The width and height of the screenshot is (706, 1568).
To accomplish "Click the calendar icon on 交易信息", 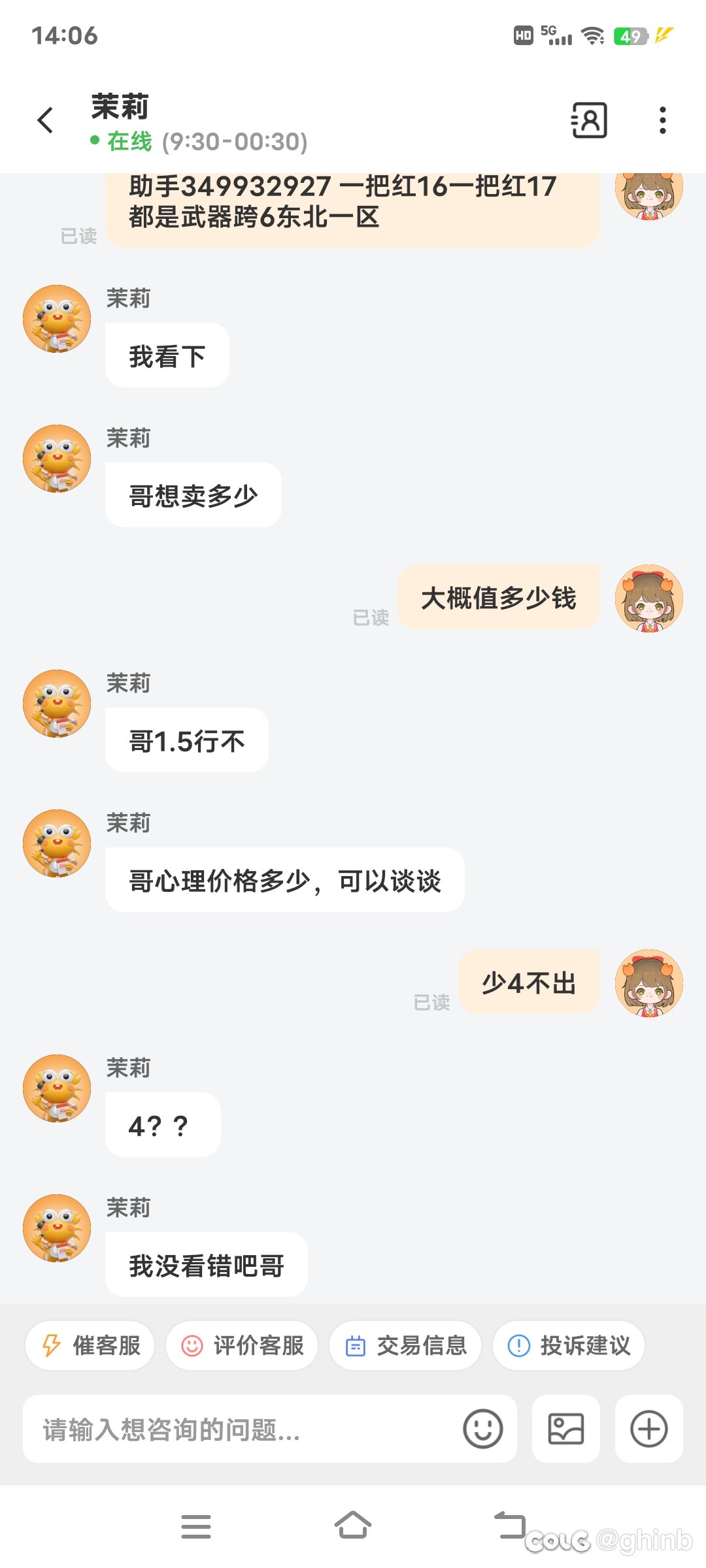I will 356,1346.
